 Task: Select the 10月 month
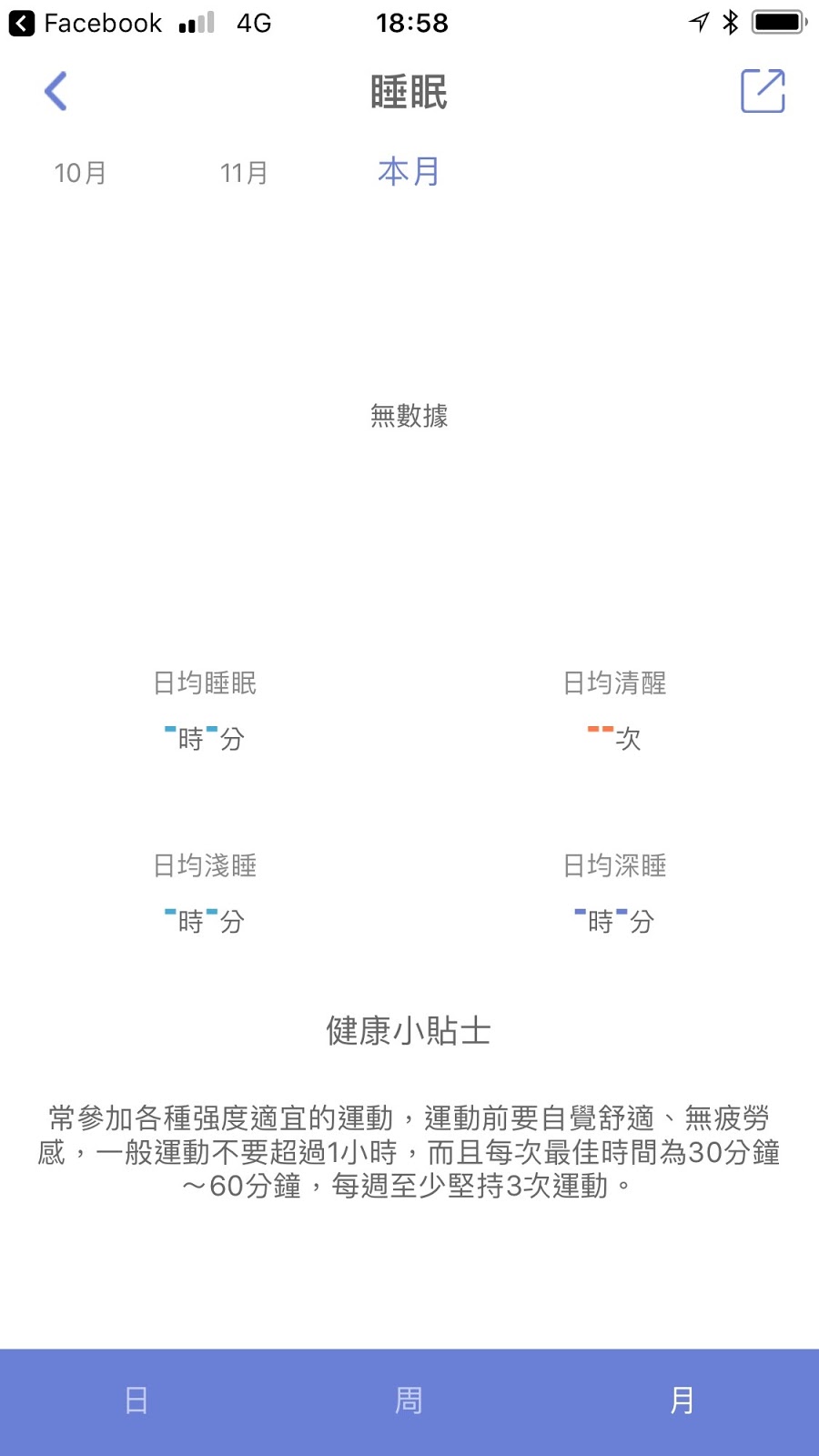[x=80, y=173]
